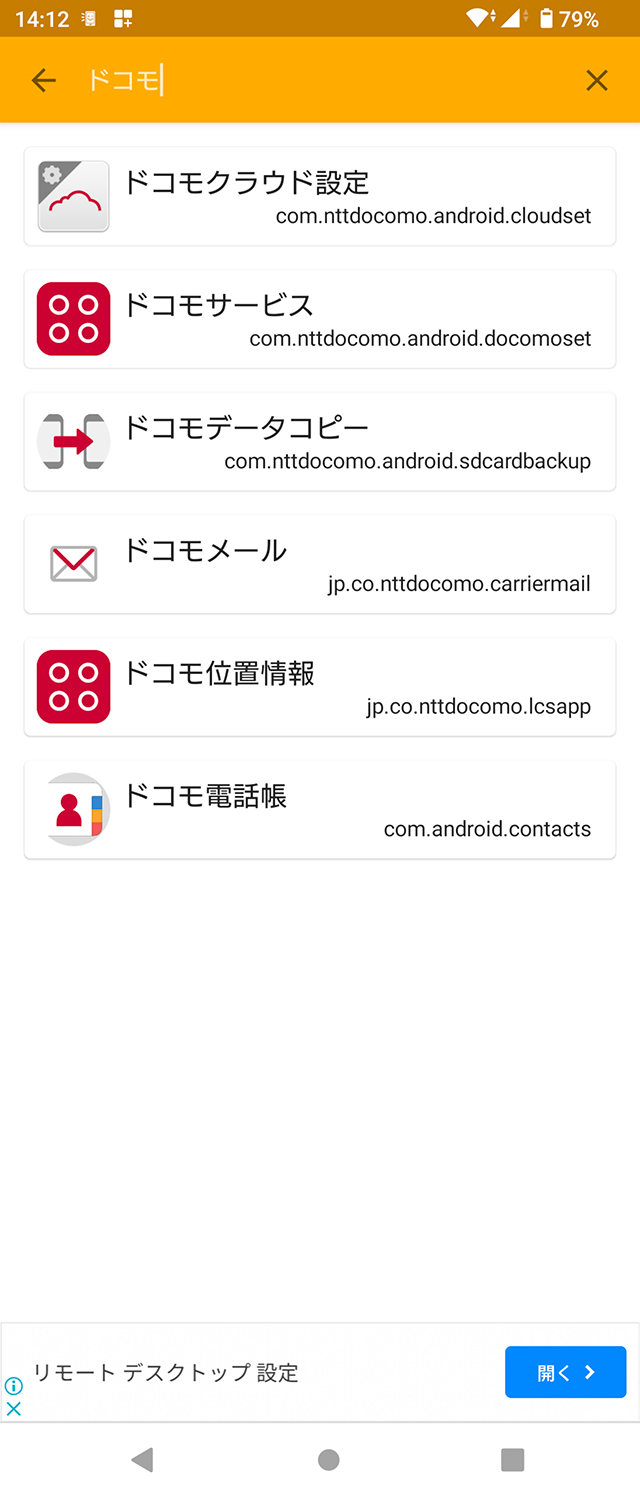Viewport: 640px width, 1495px height.
Task: Tap the 開く button in the ad
Action: [x=565, y=1372]
